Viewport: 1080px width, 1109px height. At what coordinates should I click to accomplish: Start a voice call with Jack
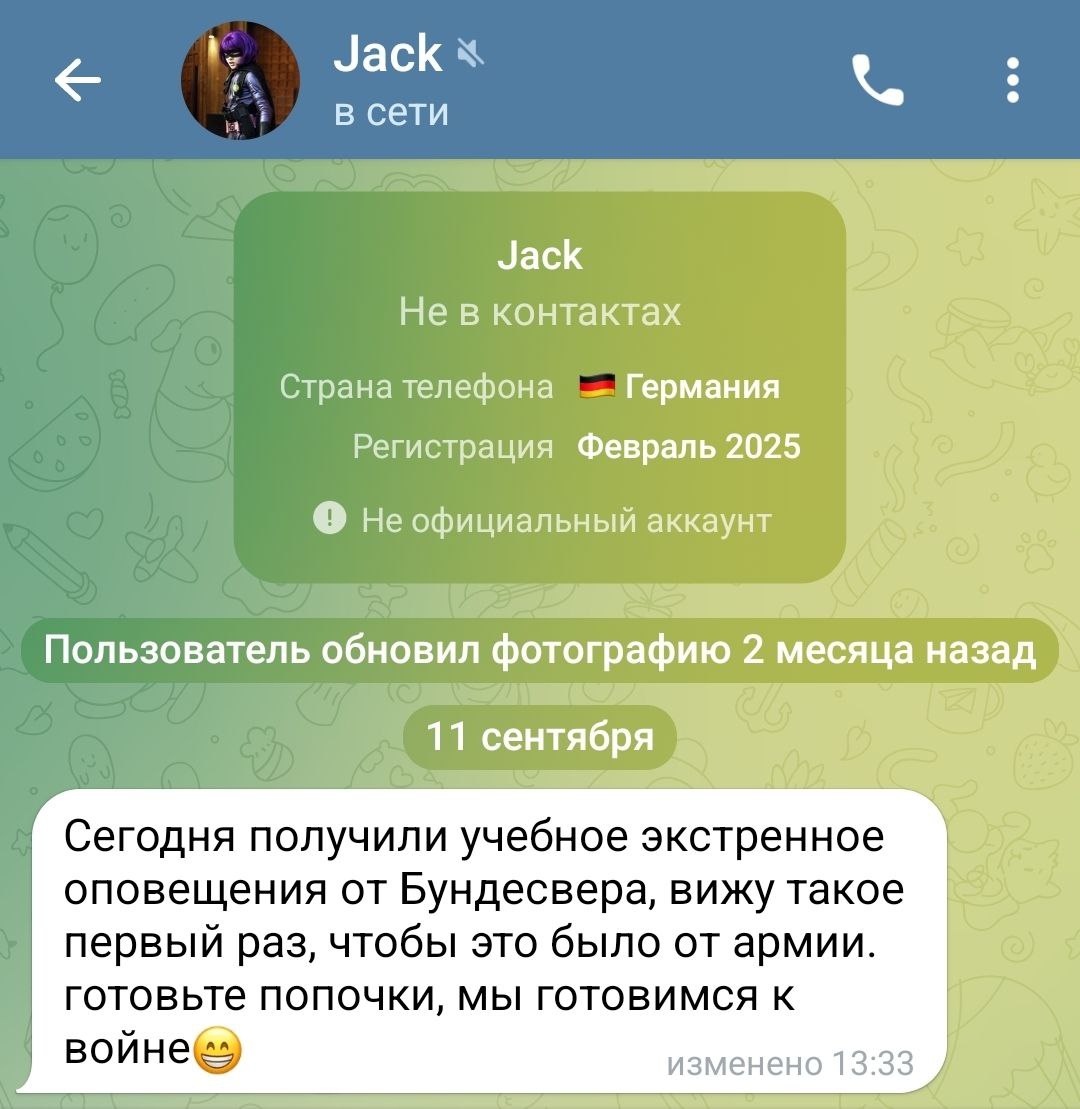(877, 80)
